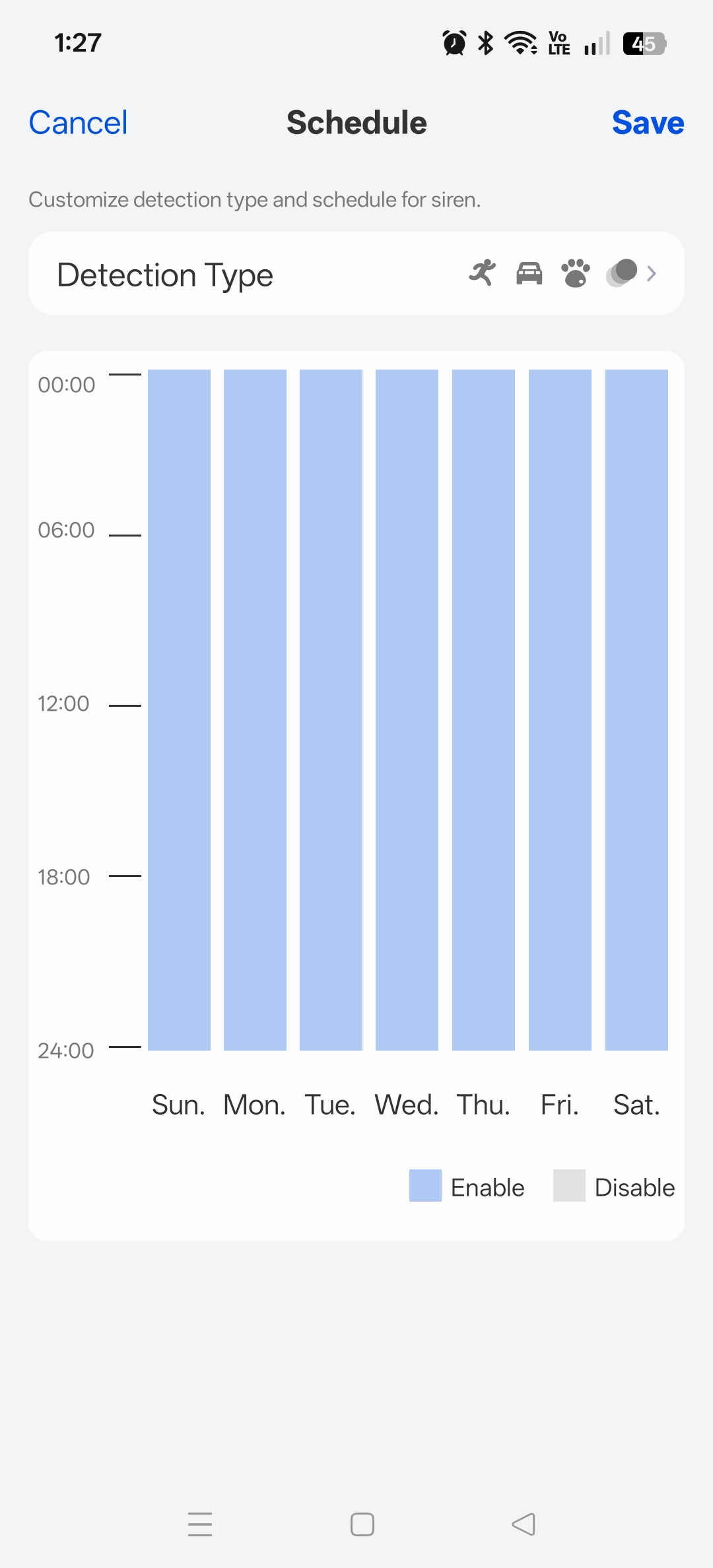Select the Saturday schedule column
This screenshot has height=1568, width=713.
click(636, 709)
